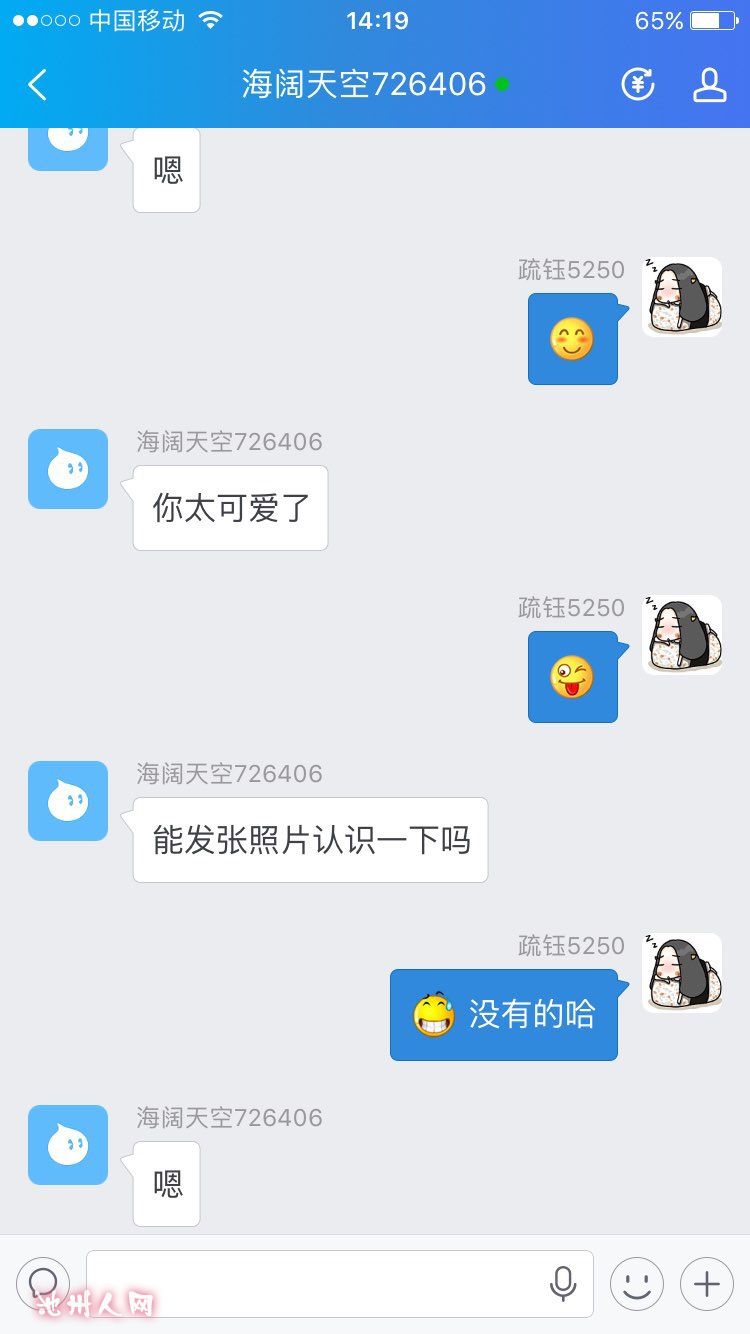The height and width of the screenshot is (1334, 750).
Task: Open the emoji picker
Action: point(637,1283)
